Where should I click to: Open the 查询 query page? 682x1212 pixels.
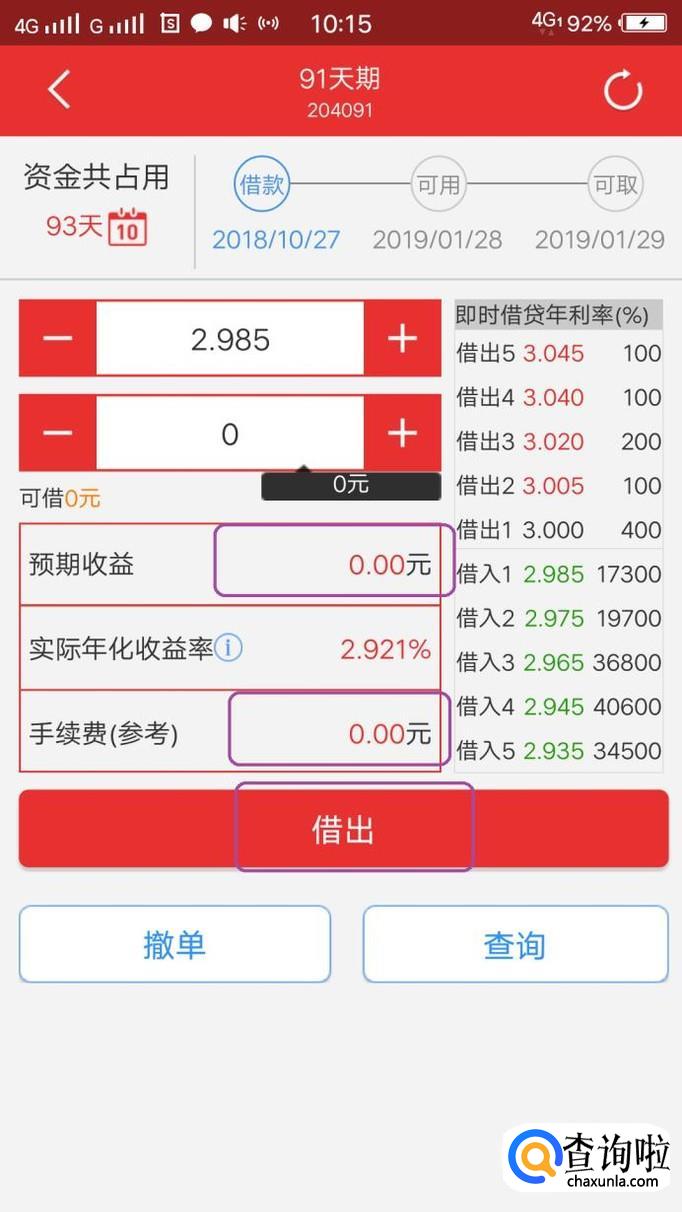[x=514, y=944]
